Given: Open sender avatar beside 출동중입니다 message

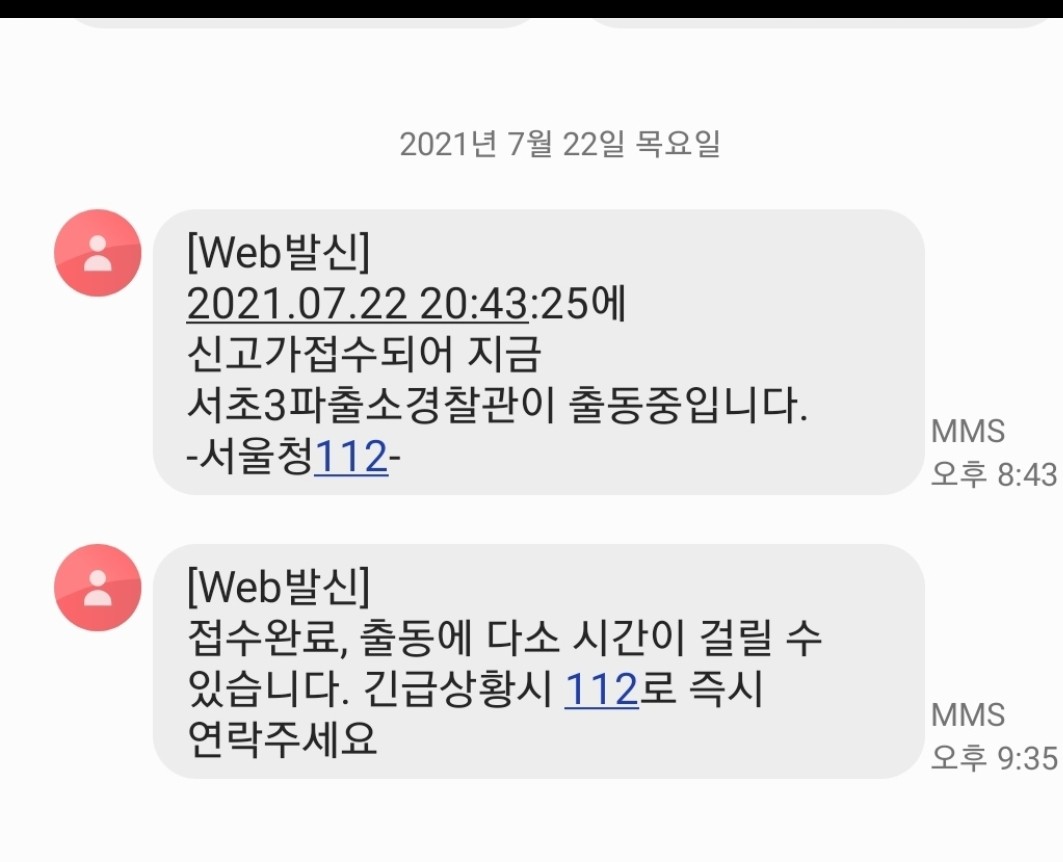Looking at the screenshot, I should coord(97,253).
